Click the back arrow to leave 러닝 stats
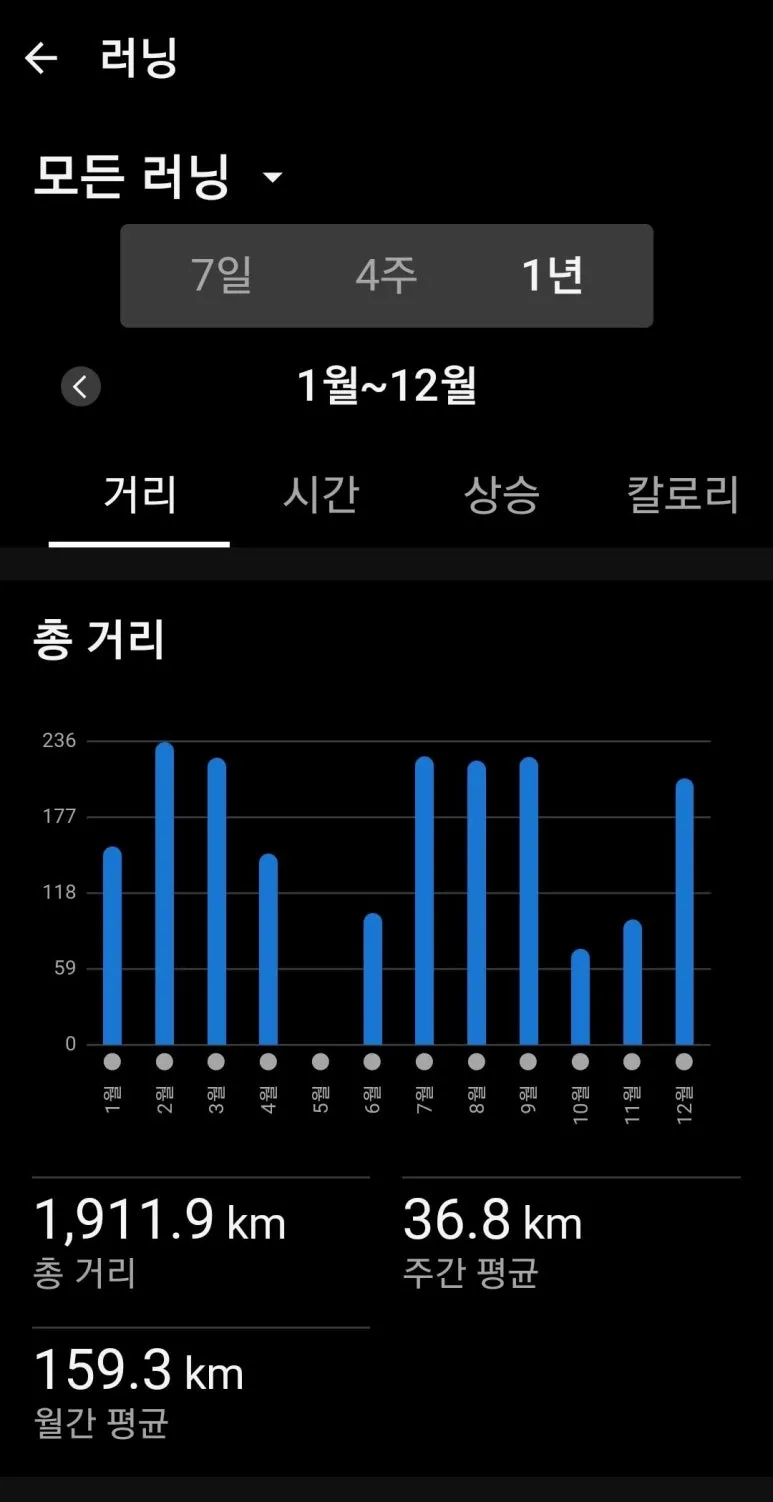Screen dimensions: 773x1502 tap(41, 57)
